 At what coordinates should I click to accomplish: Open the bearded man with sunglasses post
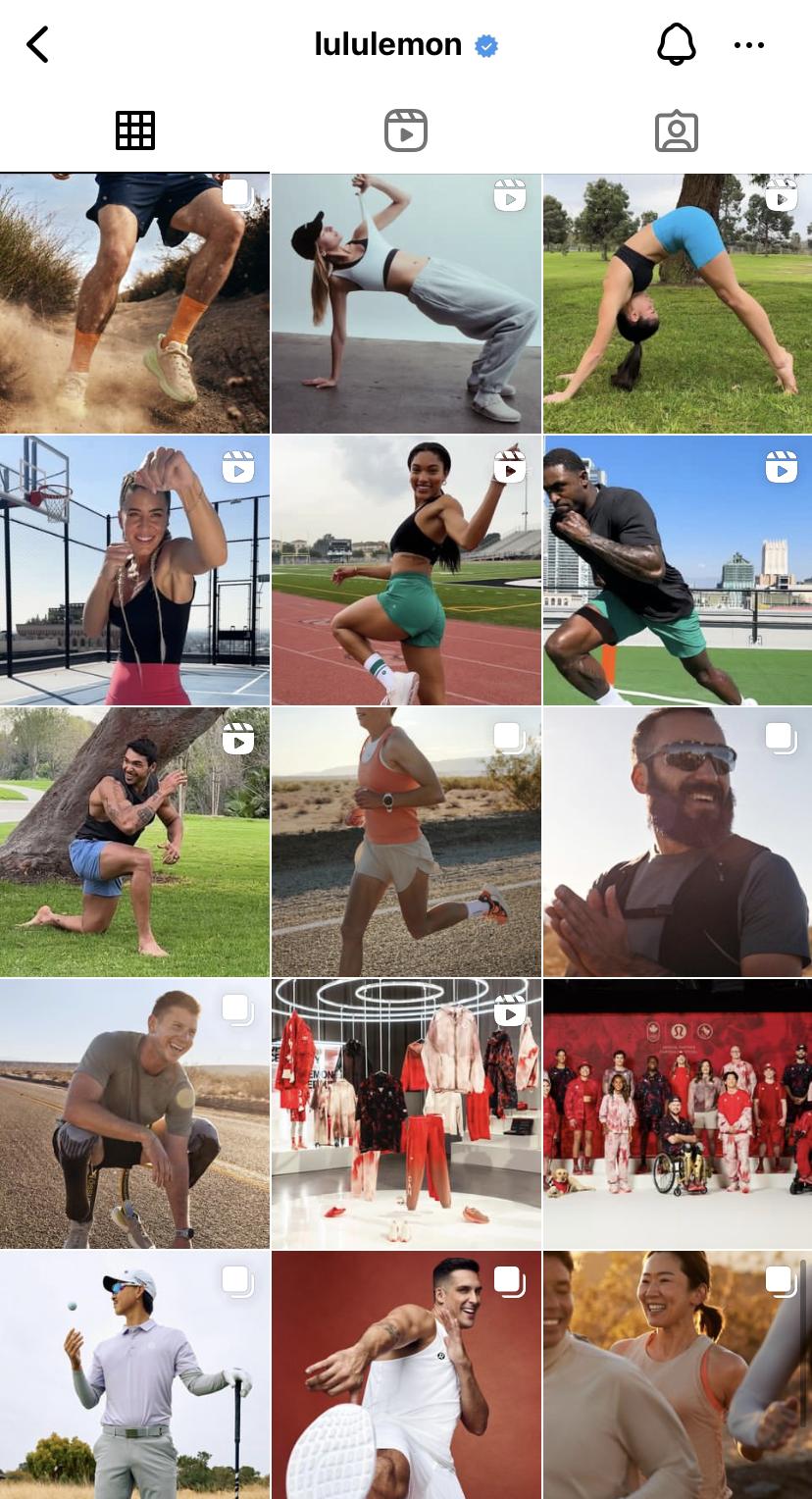[677, 842]
